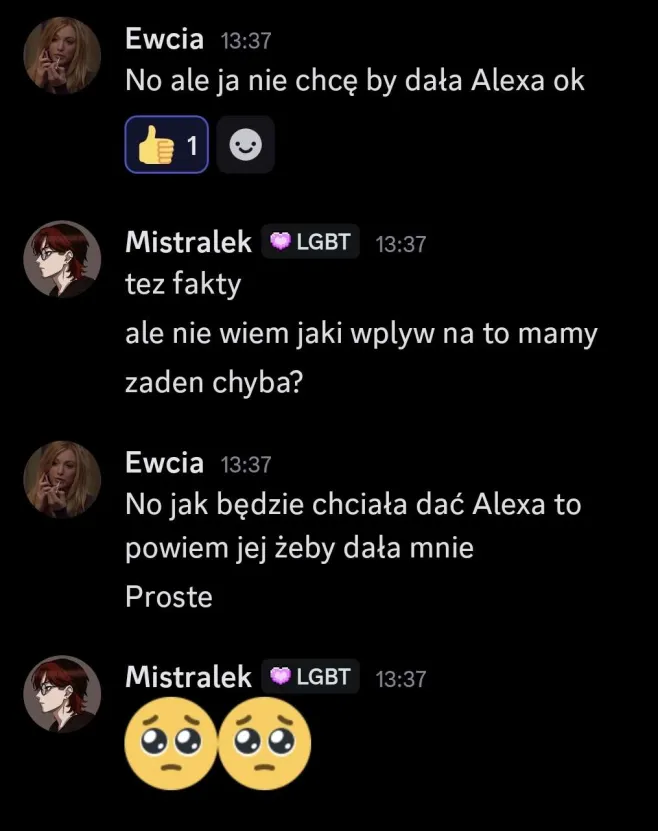The width and height of the screenshot is (658, 831).
Task: Tap Ewcia's username above 'No jak będzie chciała' message
Action: 164,463
